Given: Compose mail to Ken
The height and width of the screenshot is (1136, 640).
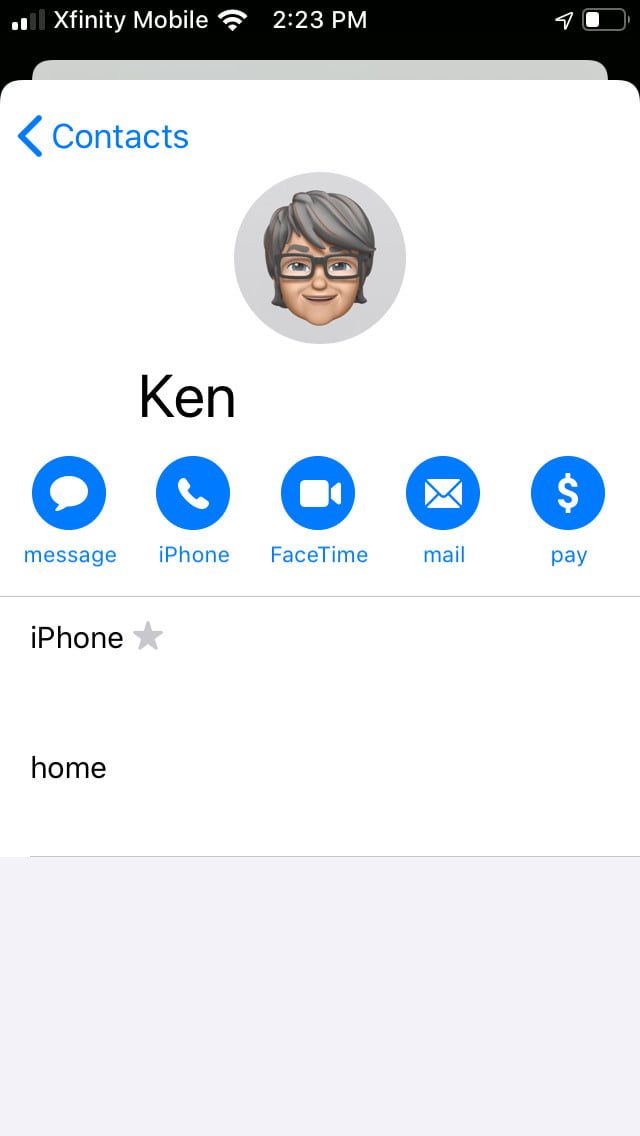Looking at the screenshot, I should click(443, 493).
